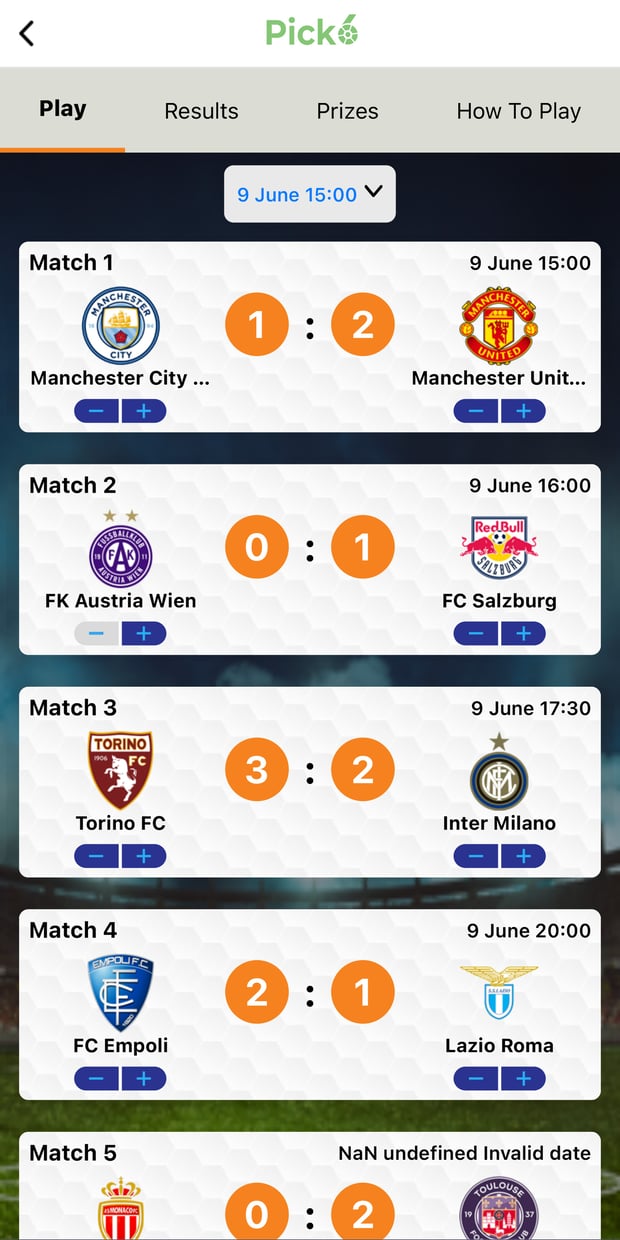Switch to the Prizes tab
Screen dimensions: 620x1240
tap(347, 111)
